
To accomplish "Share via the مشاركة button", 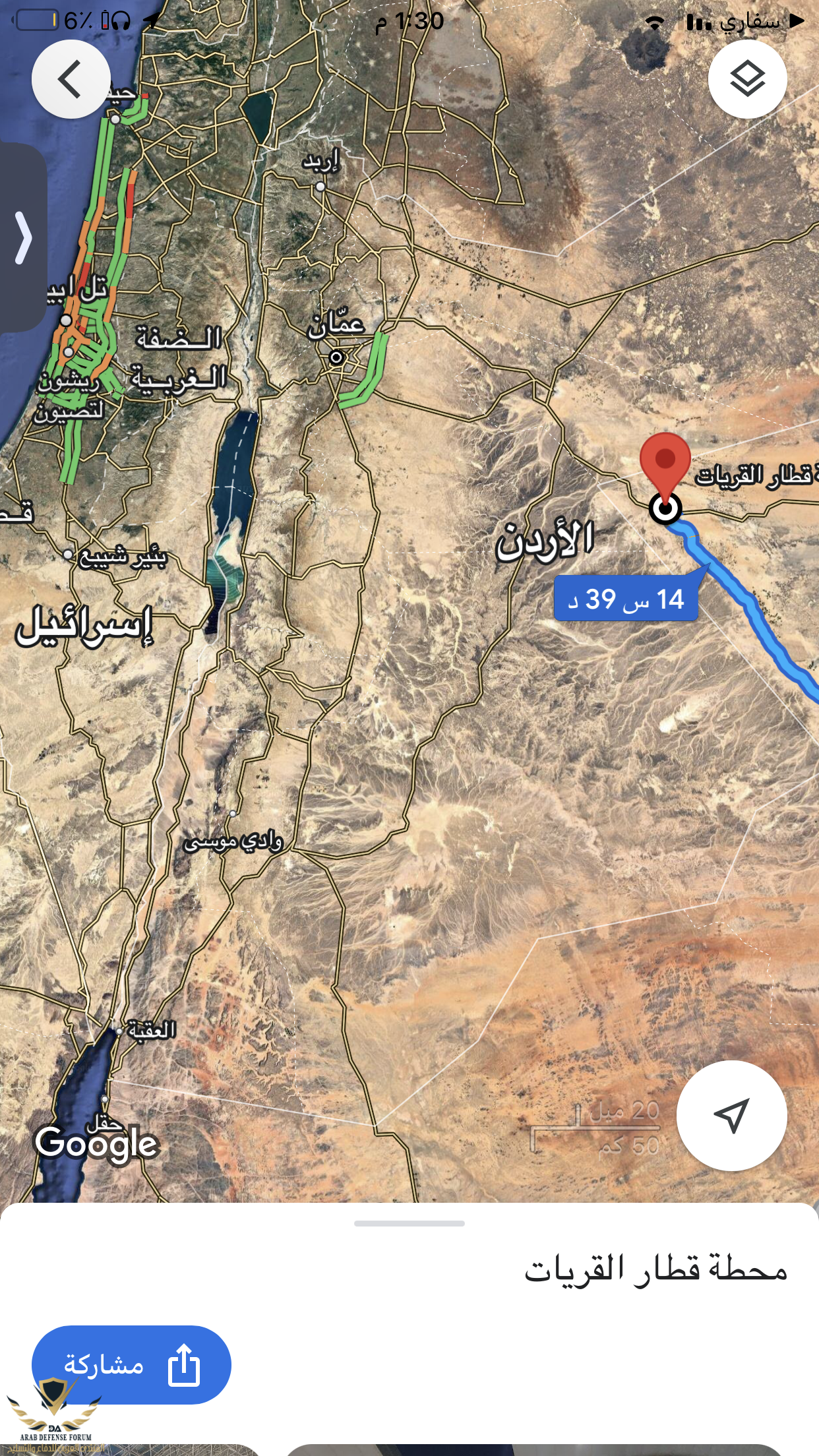I will tap(131, 1365).
